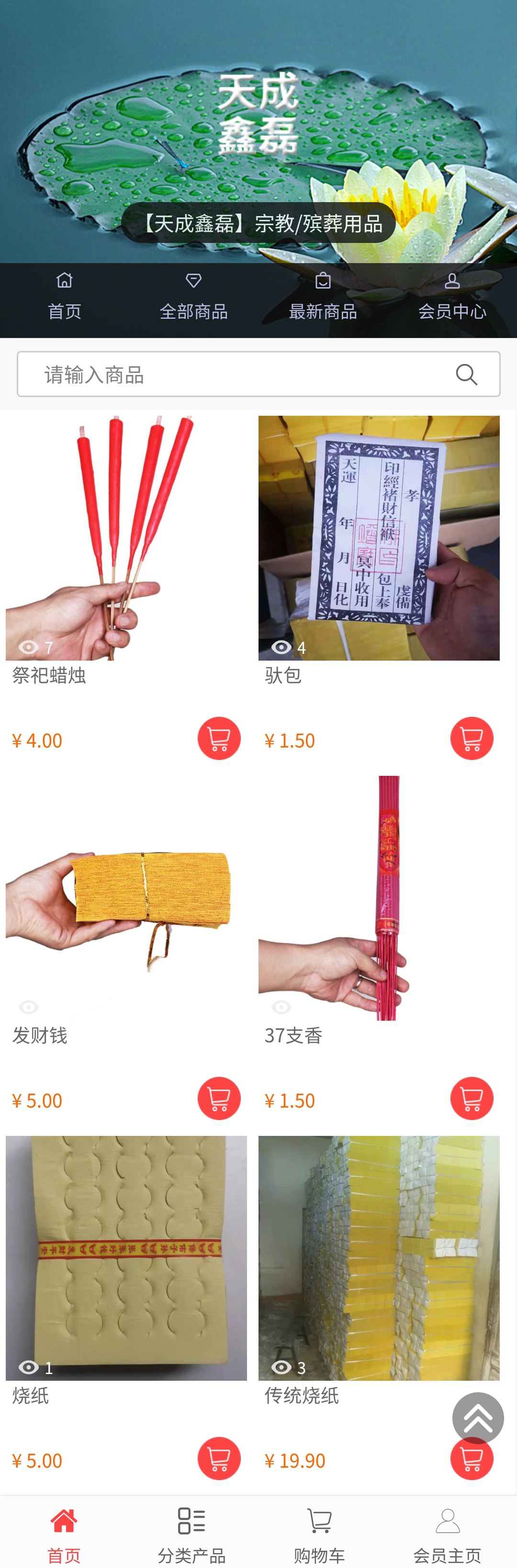Open the 祭祀蜡烛 product card
517x1568 pixels.
point(126,538)
